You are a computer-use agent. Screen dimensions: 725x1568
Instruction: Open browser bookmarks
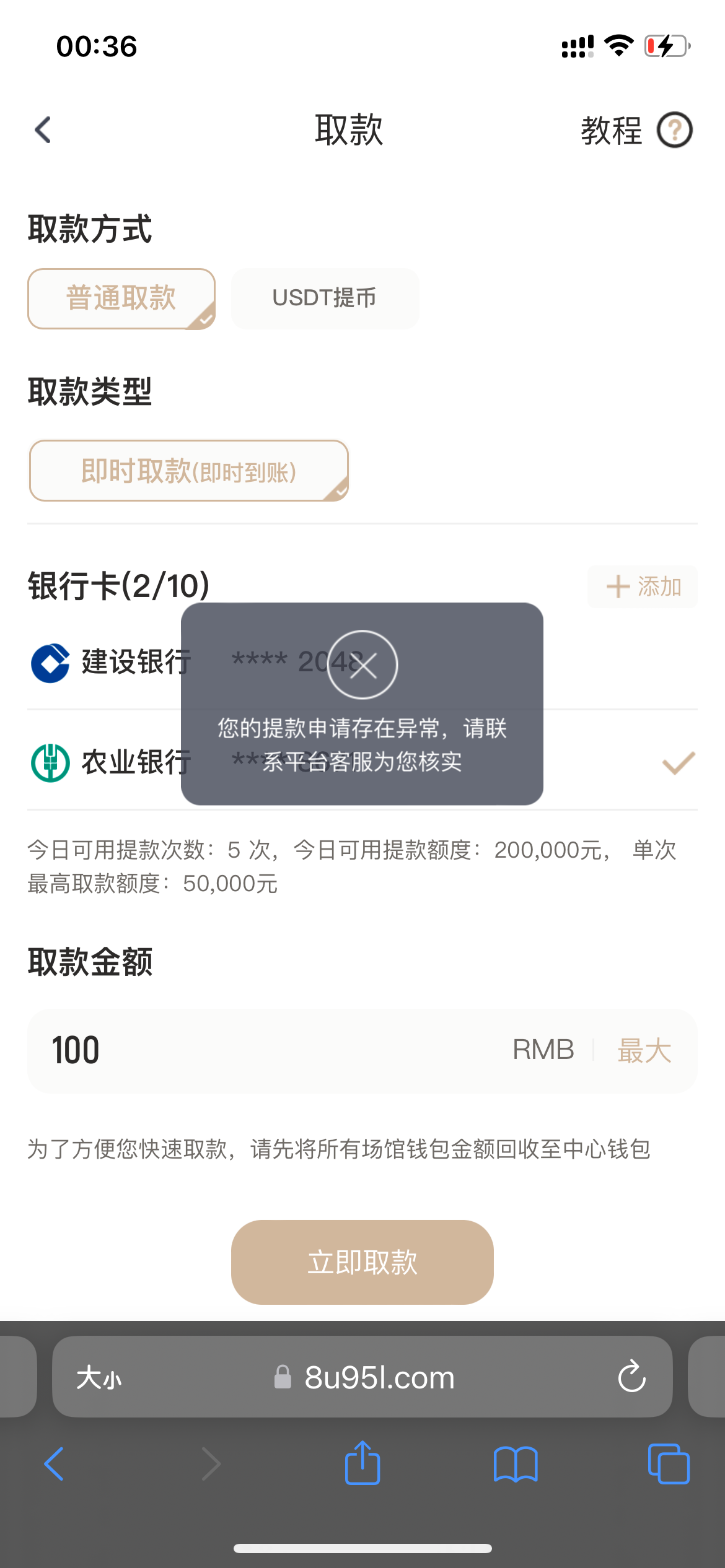(516, 1464)
